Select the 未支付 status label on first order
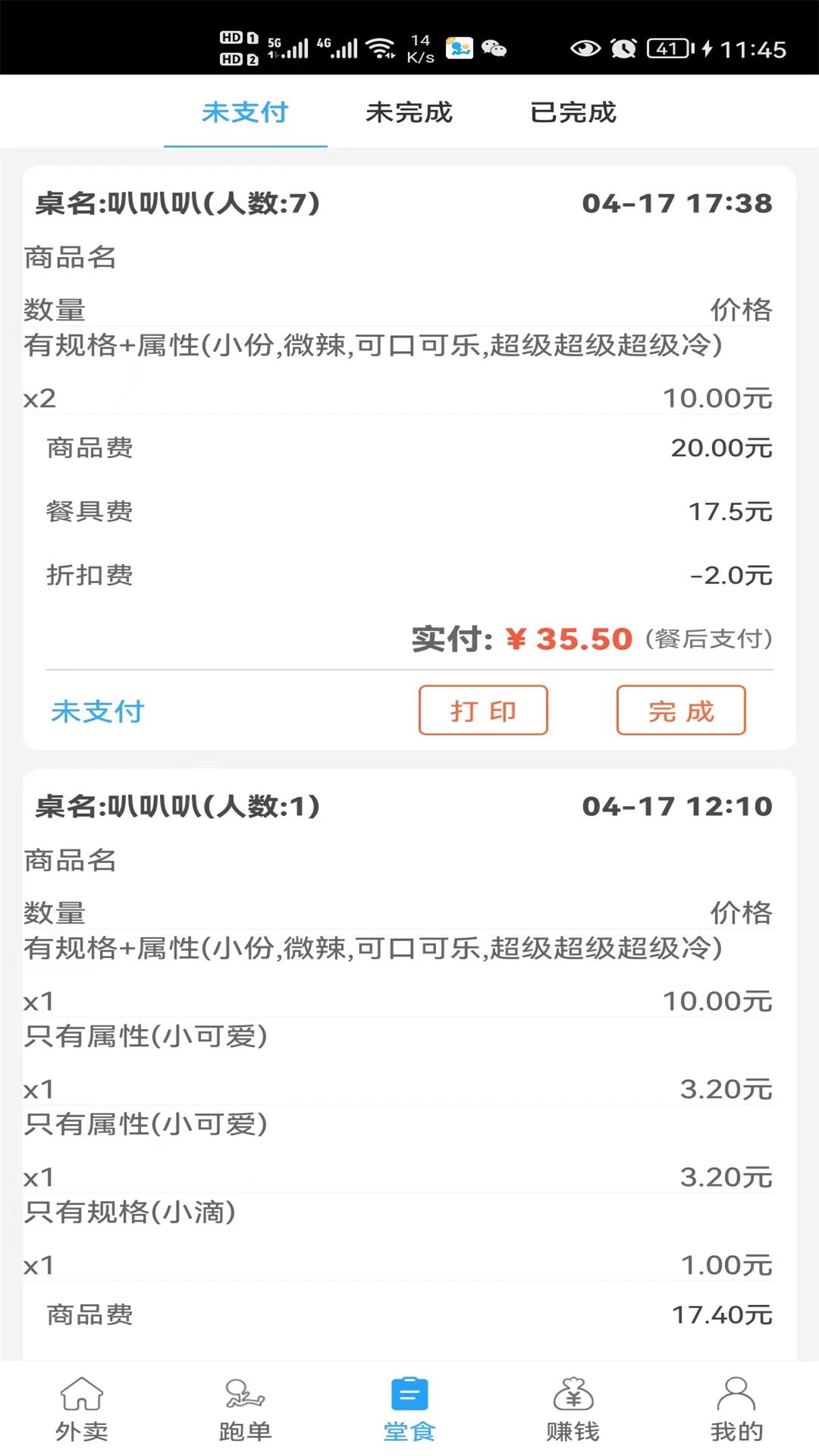This screenshot has height=1456, width=819. click(x=98, y=711)
